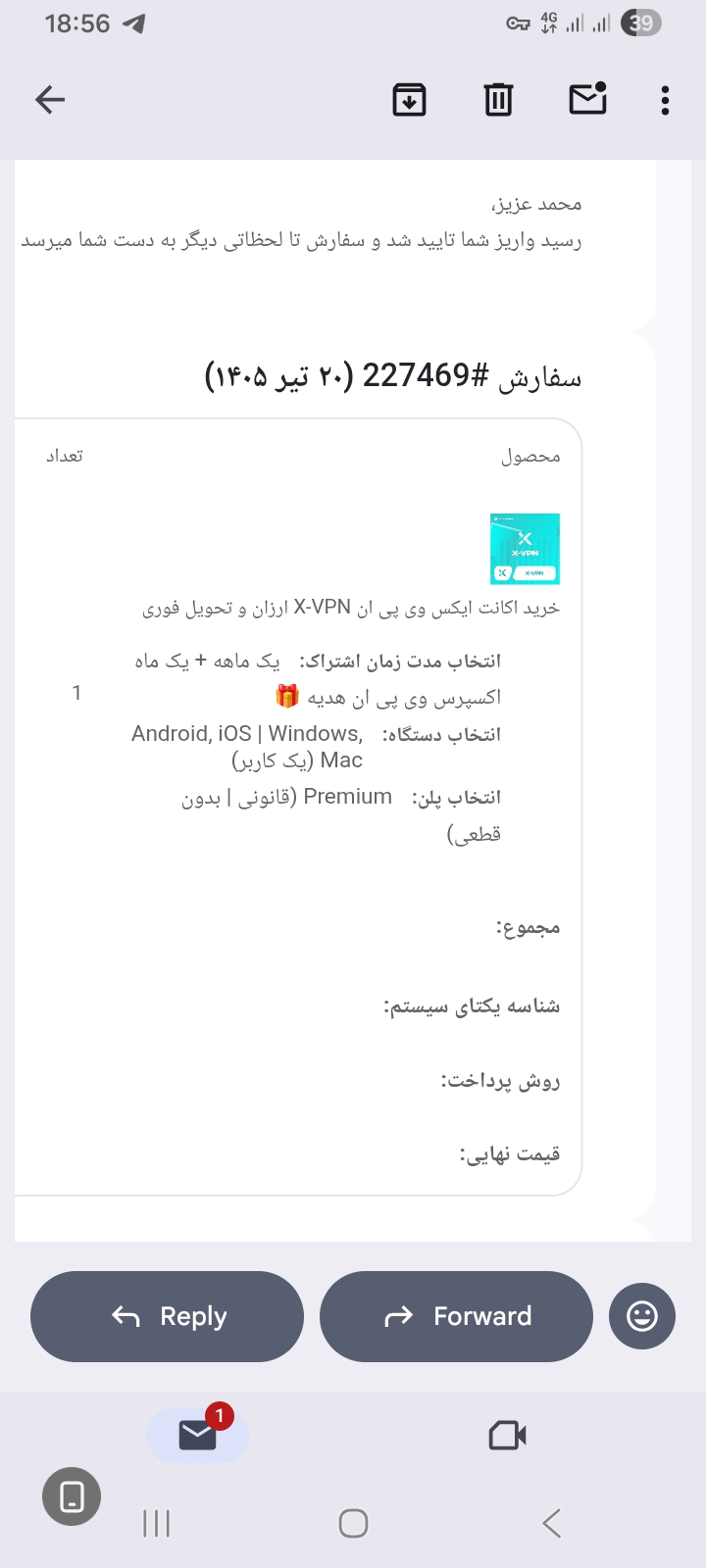Go back to the inbox

50,99
